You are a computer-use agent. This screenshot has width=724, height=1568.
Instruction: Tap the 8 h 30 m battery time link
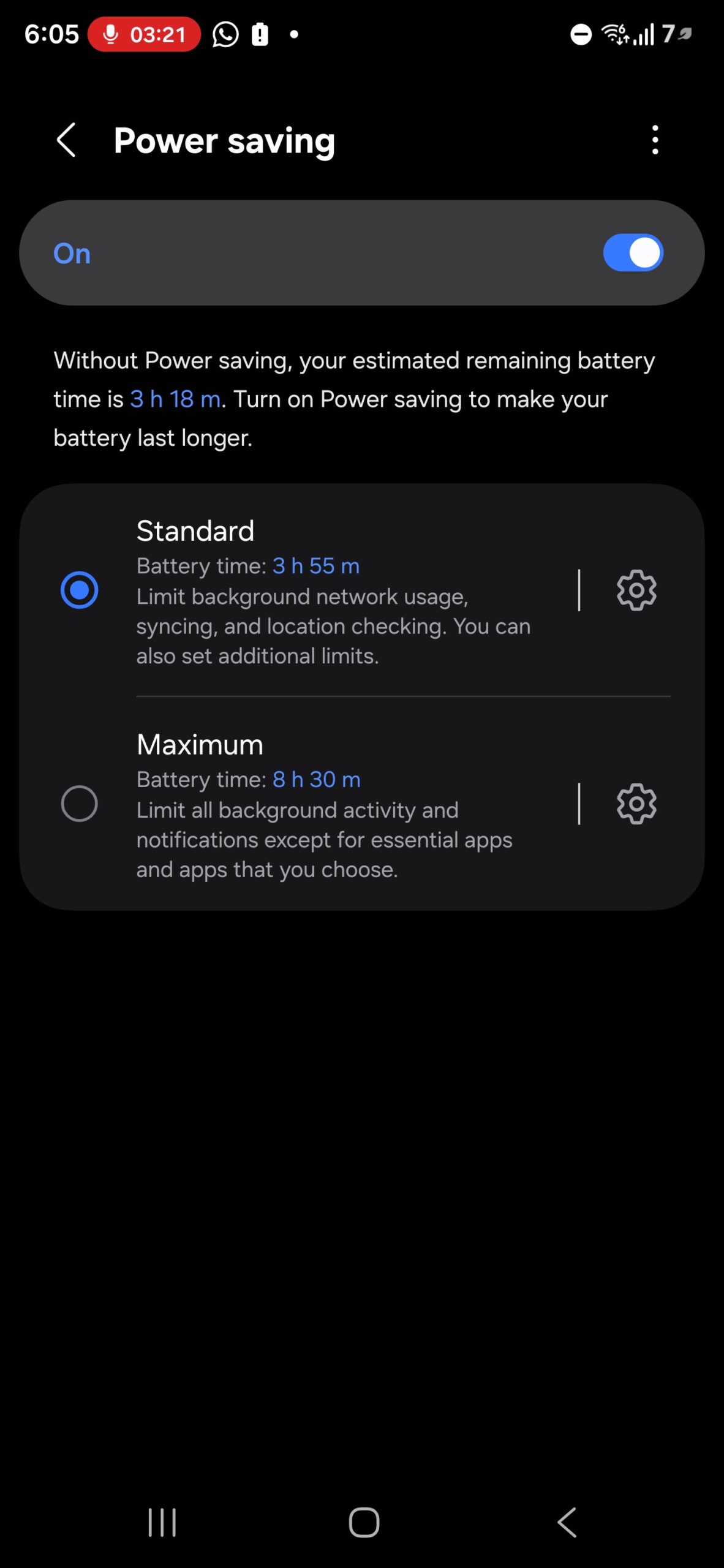click(x=316, y=779)
